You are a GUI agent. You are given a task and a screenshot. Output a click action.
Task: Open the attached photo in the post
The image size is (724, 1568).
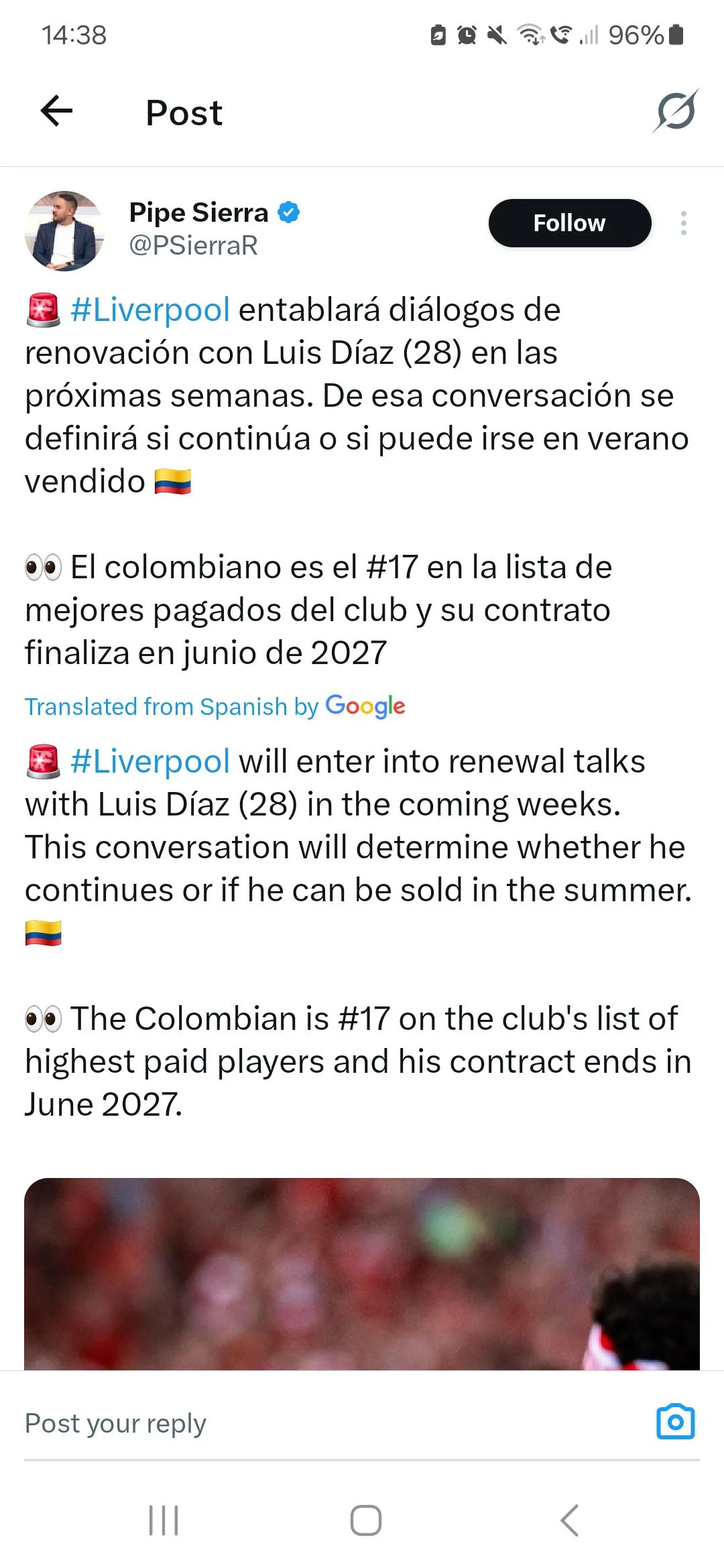(x=362, y=1274)
